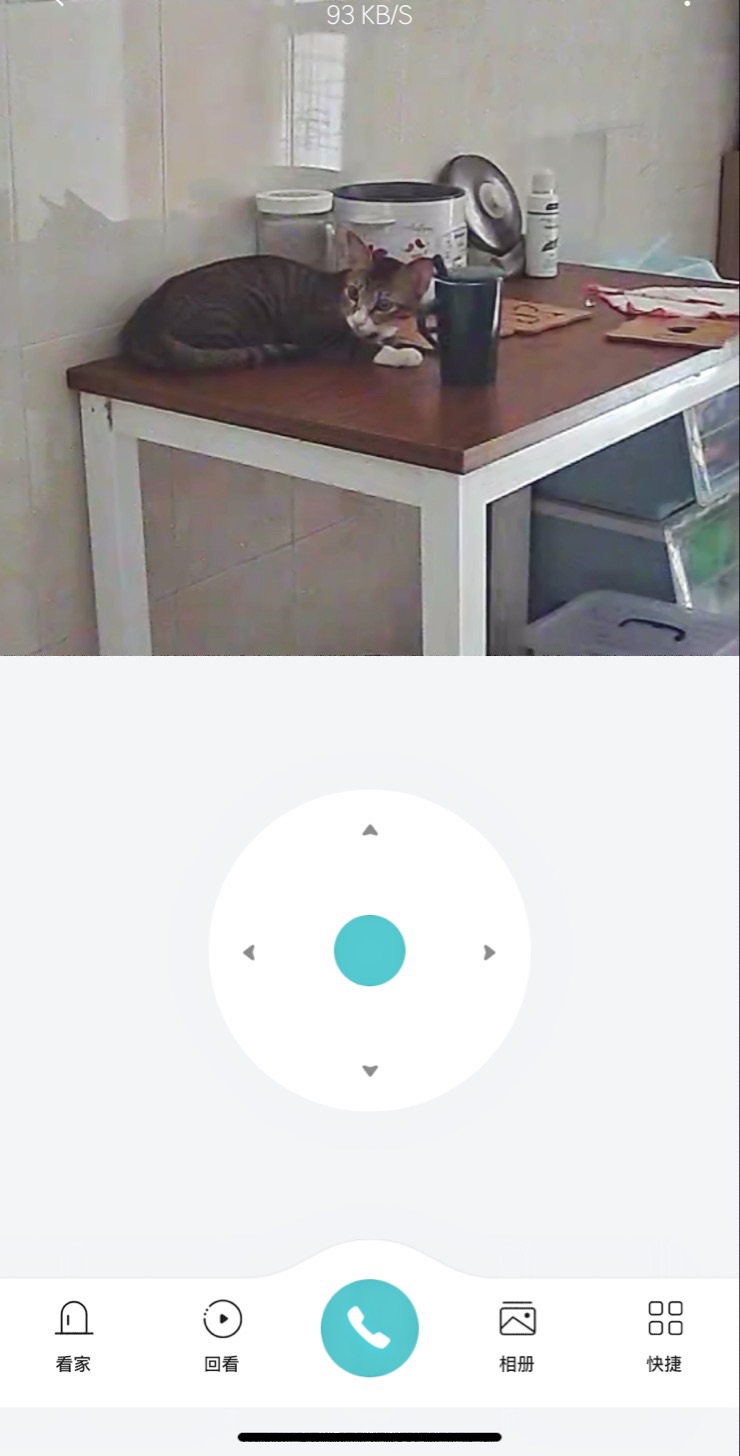Tap the teal center pad button
This screenshot has height=1456, width=740.
[x=370, y=951]
